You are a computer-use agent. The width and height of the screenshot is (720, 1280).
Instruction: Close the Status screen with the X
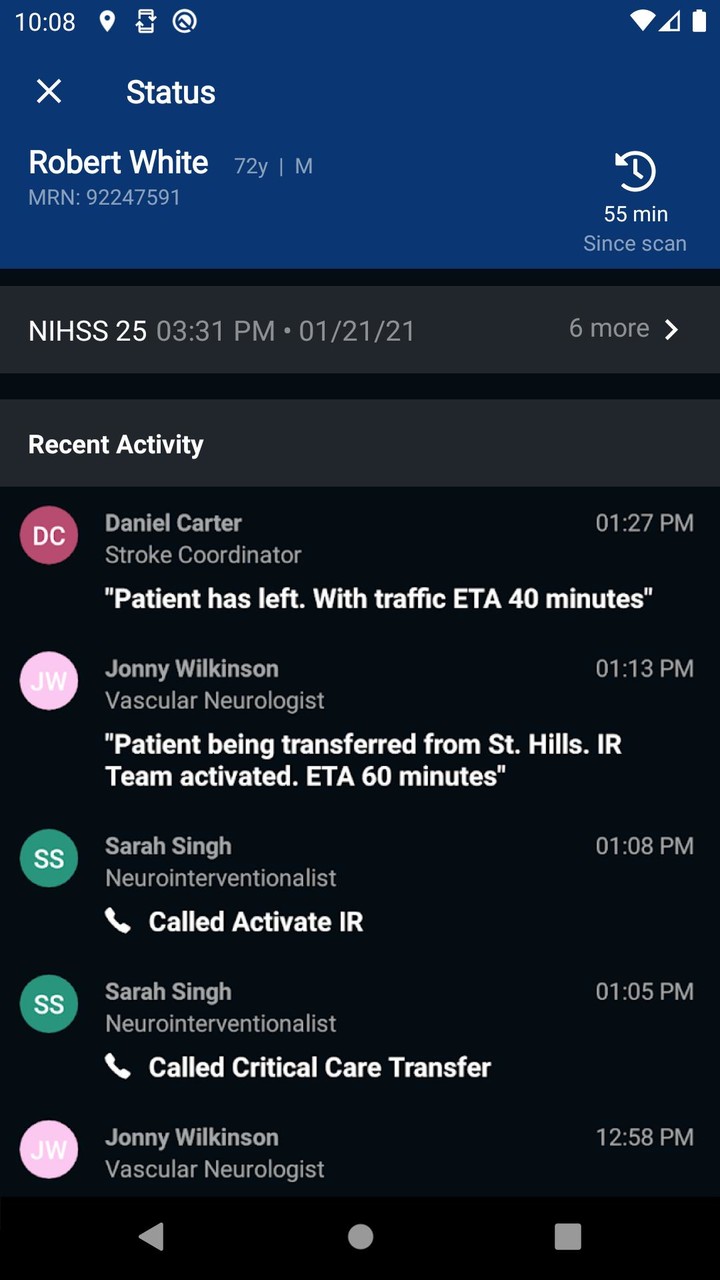coord(48,91)
